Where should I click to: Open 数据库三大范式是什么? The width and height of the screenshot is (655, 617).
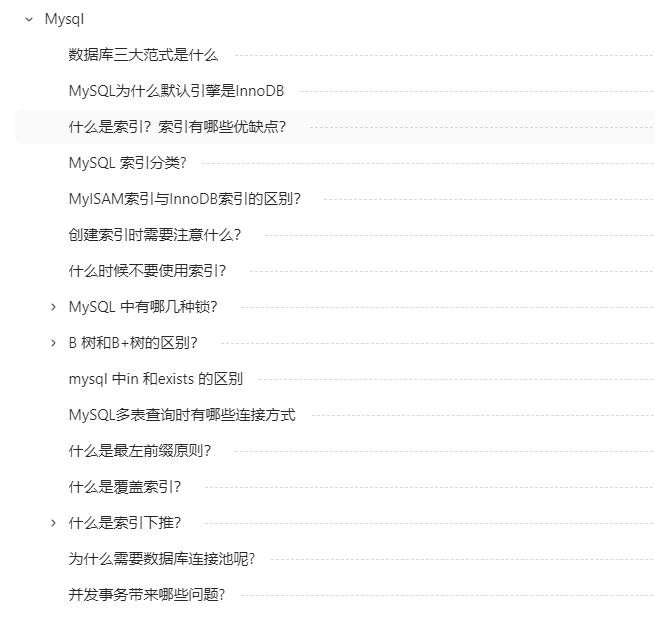click(x=143, y=55)
